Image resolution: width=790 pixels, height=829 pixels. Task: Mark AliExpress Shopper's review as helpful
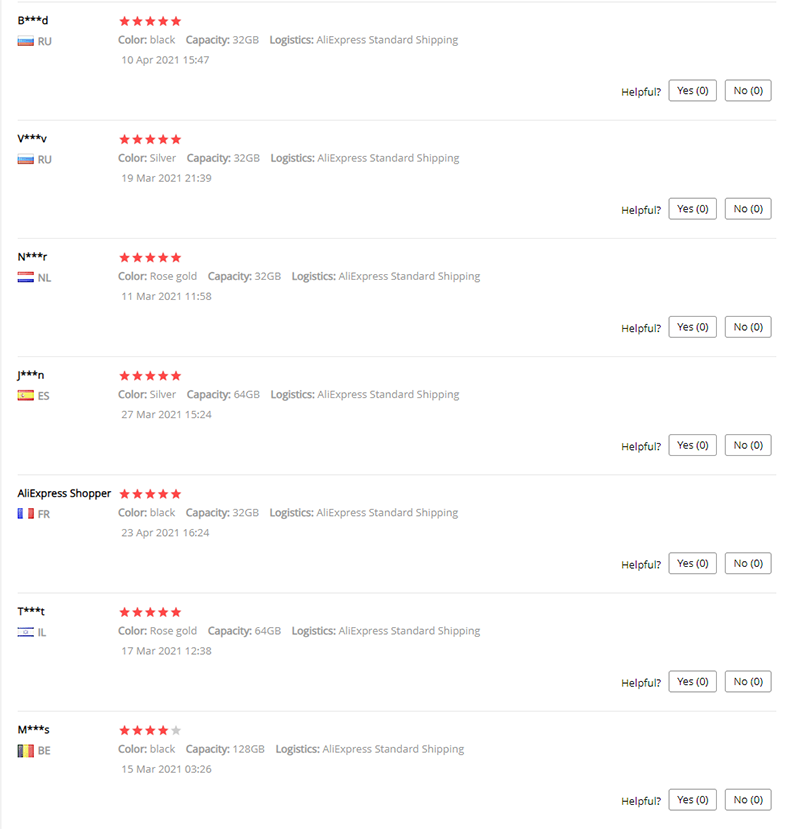(692, 563)
